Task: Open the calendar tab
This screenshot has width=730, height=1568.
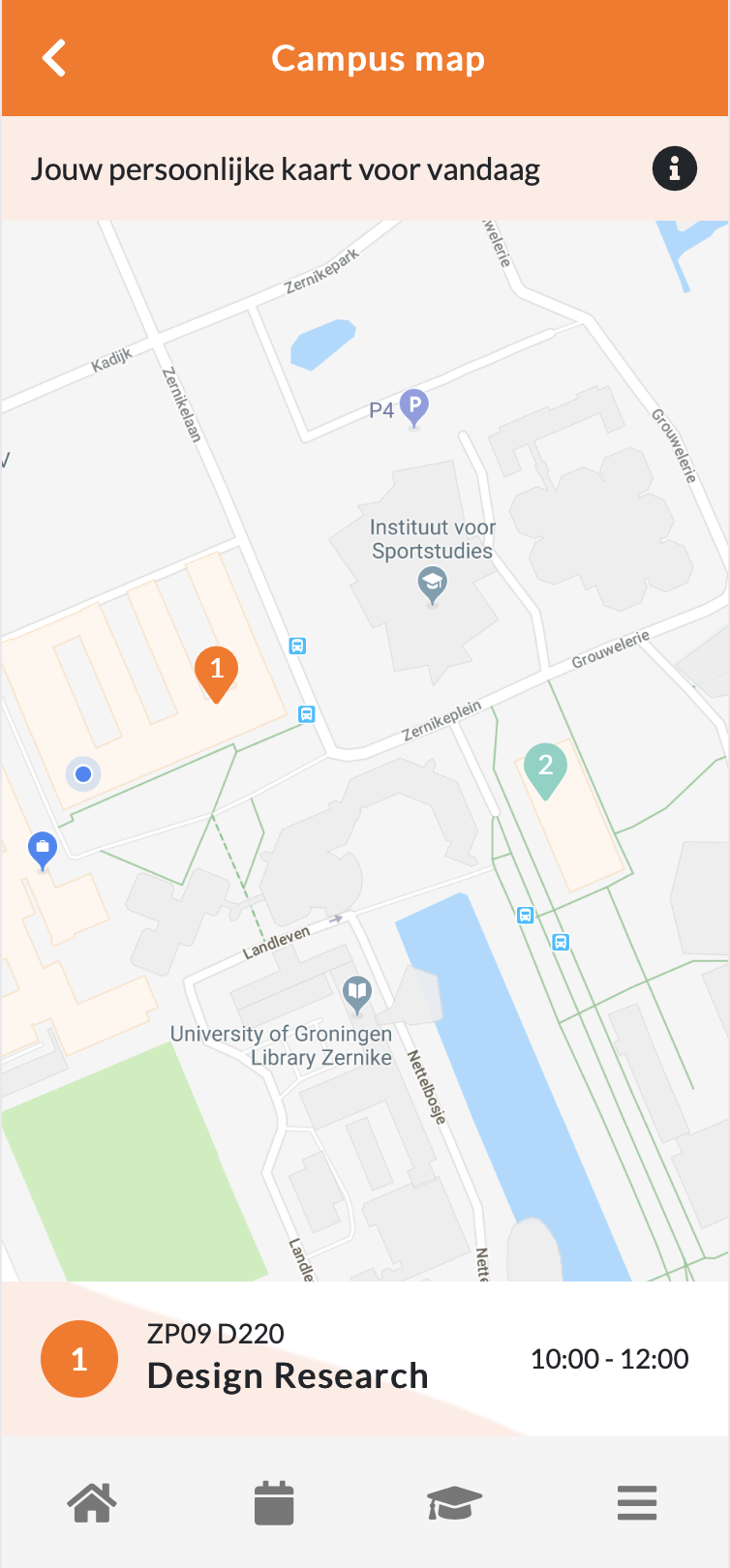Action: [274, 1503]
